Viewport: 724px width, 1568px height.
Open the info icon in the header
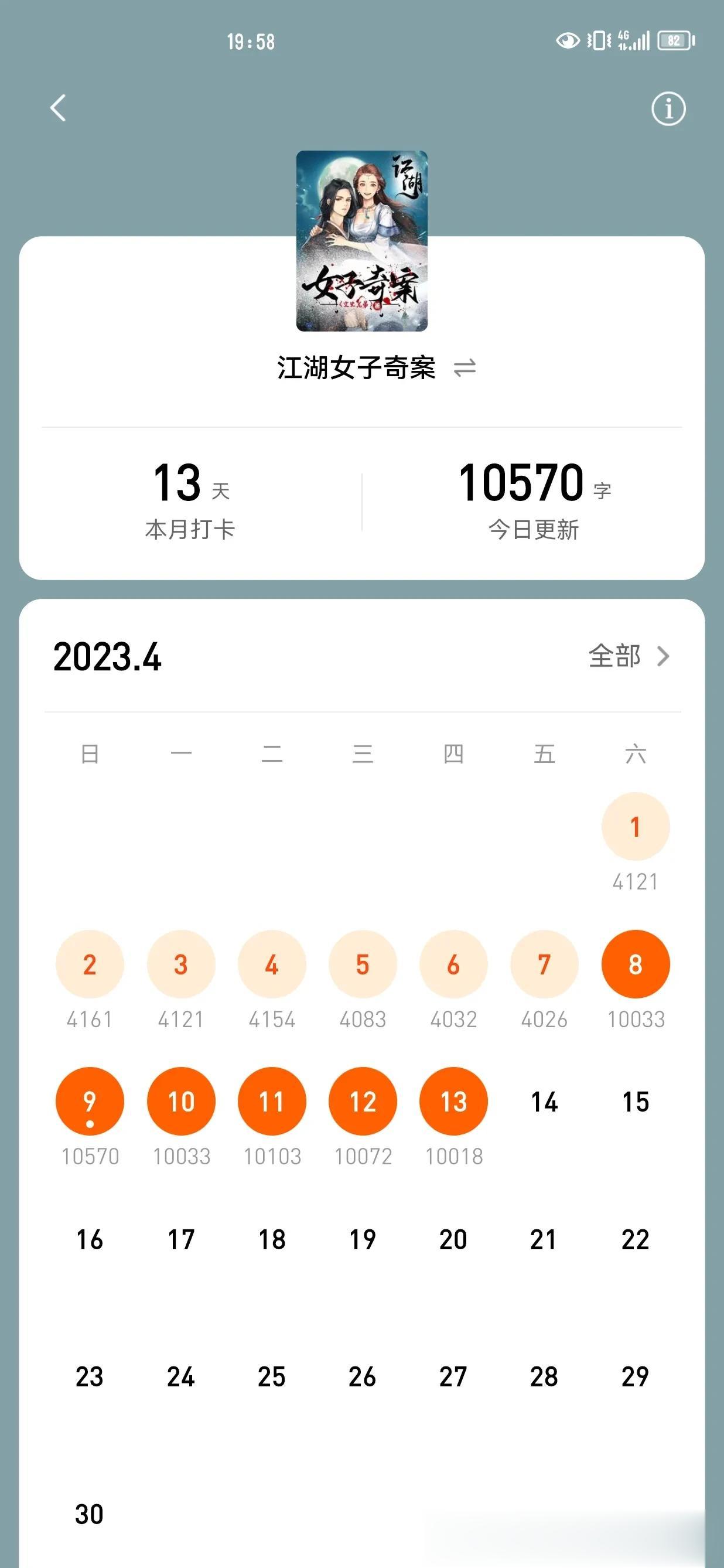click(x=668, y=109)
